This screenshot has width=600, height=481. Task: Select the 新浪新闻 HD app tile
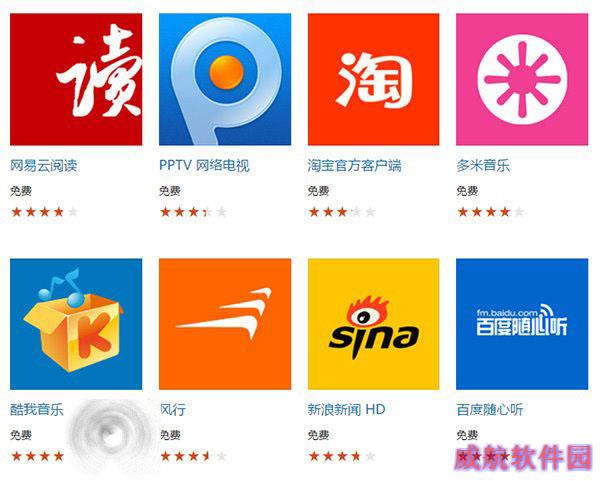(x=373, y=324)
